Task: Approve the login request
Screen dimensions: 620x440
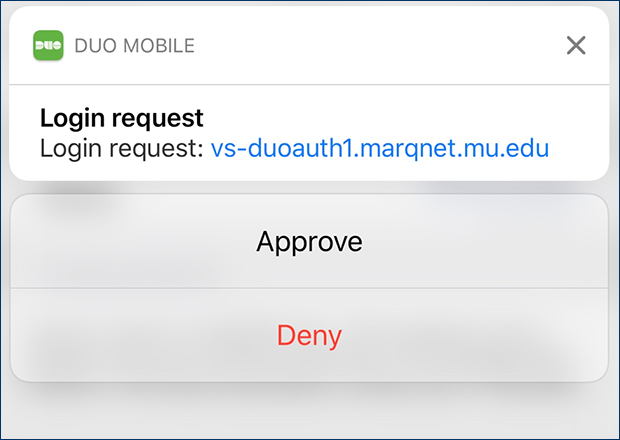Action: pyautogui.click(x=309, y=242)
